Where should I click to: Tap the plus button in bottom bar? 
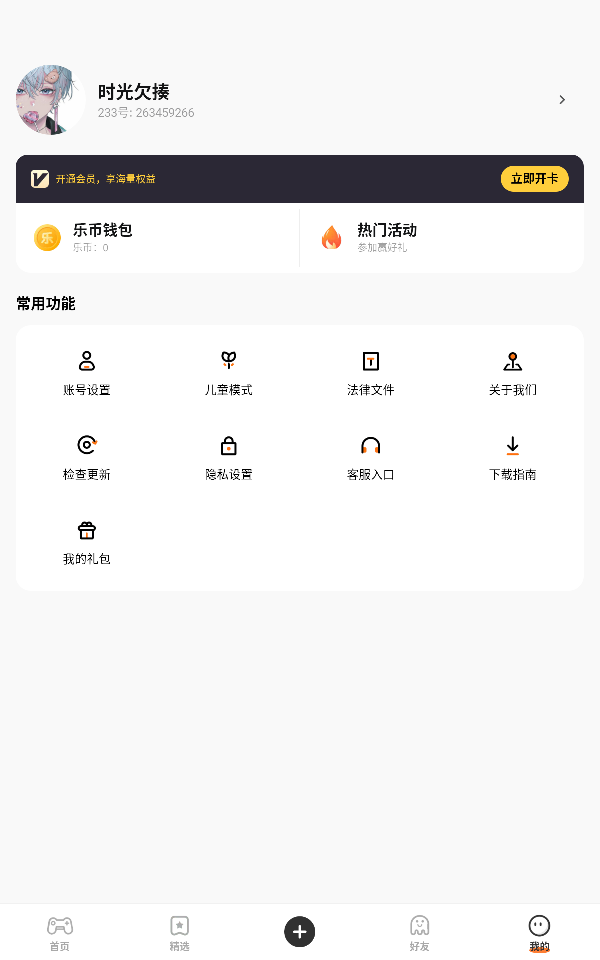point(299,931)
